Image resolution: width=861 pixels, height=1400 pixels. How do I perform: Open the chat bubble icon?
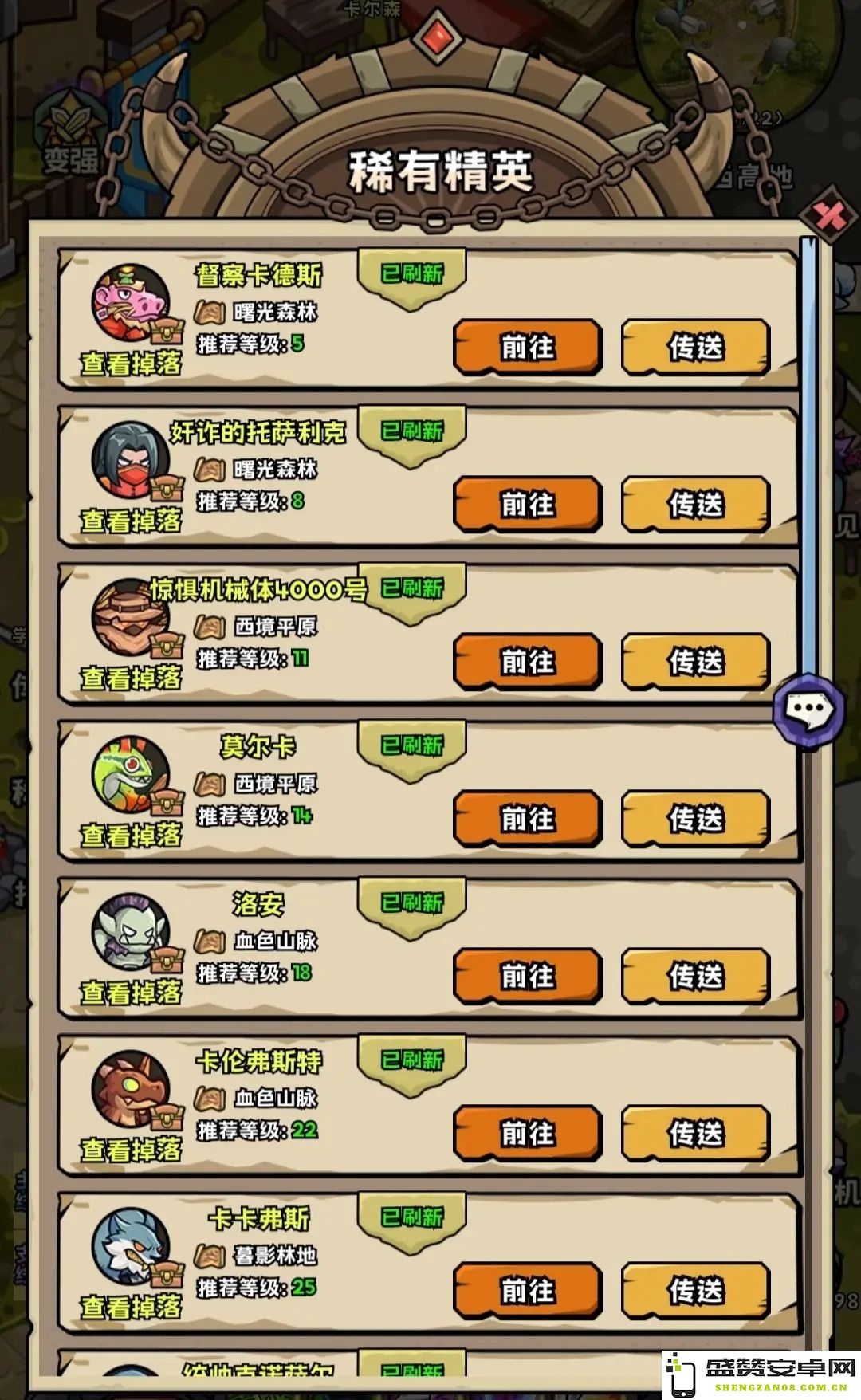coord(808,709)
